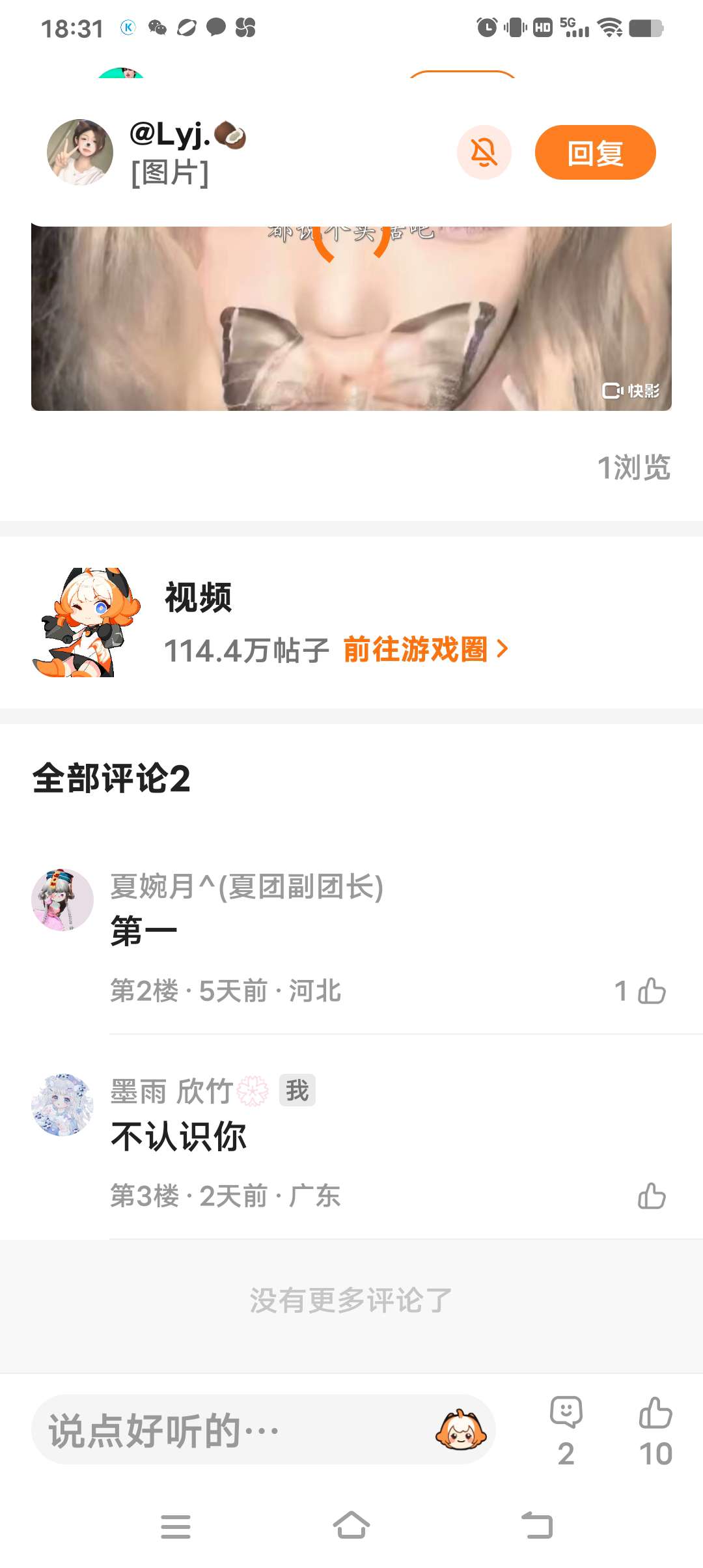View comments via the bottom comment icon
This screenshot has width=703, height=1568.
[566, 1430]
